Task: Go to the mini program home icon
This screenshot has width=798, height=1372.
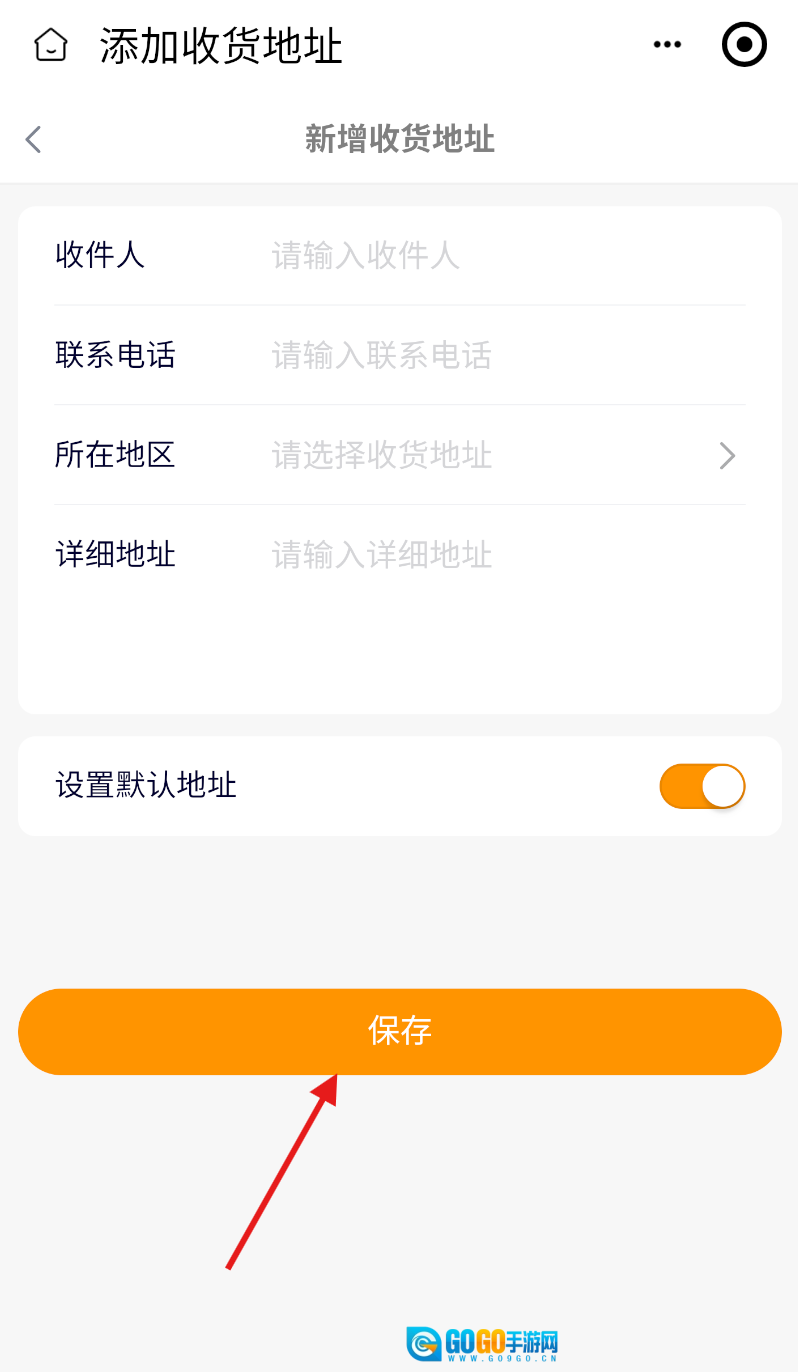Action: pyautogui.click(x=50, y=45)
